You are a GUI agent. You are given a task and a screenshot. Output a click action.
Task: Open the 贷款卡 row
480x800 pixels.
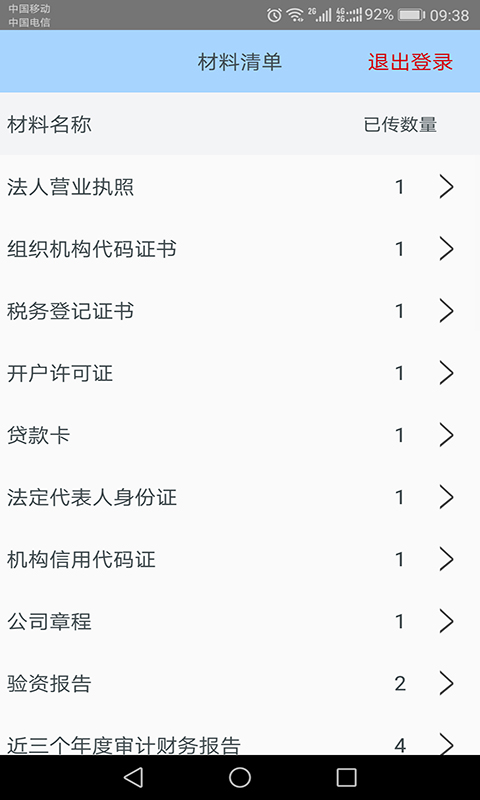[240, 435]
